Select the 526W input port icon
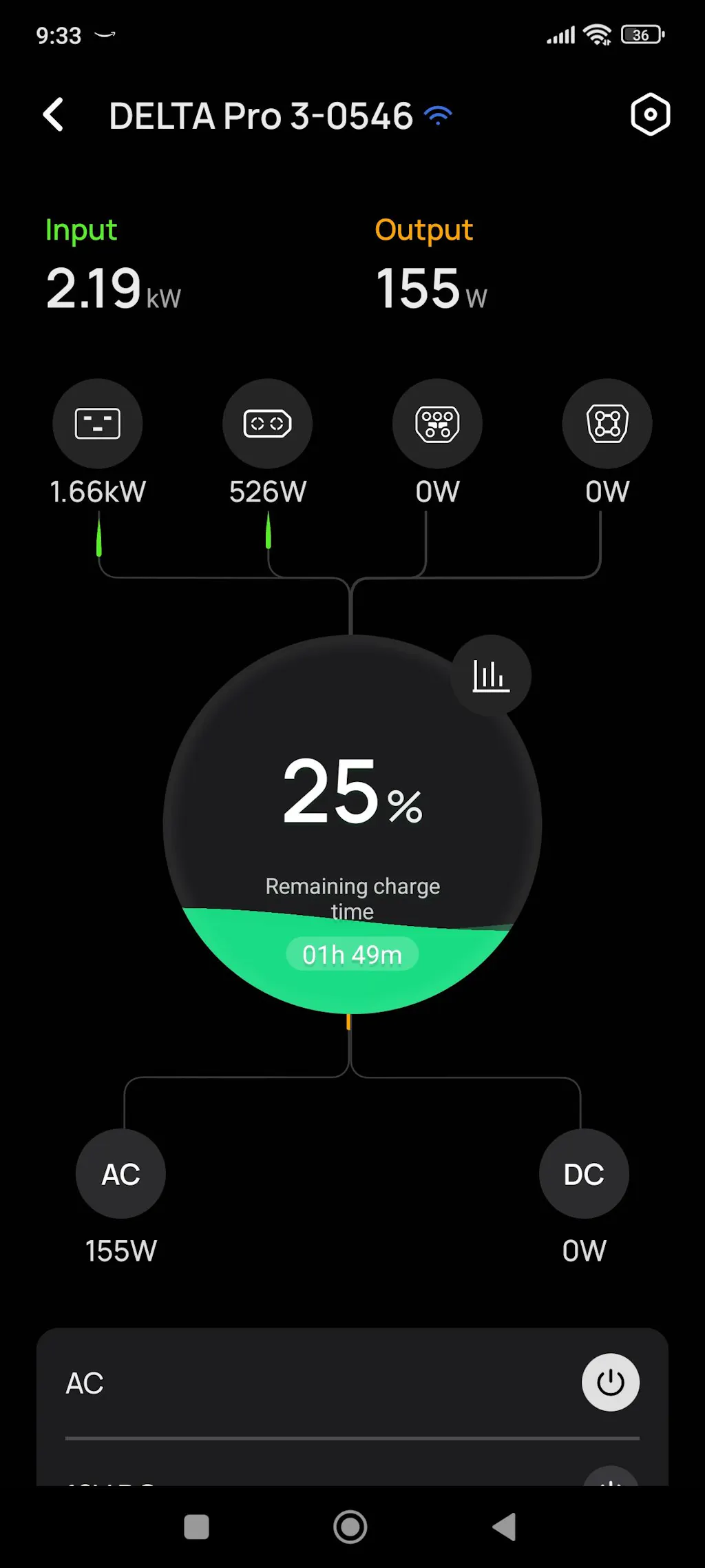 (267, 423)
